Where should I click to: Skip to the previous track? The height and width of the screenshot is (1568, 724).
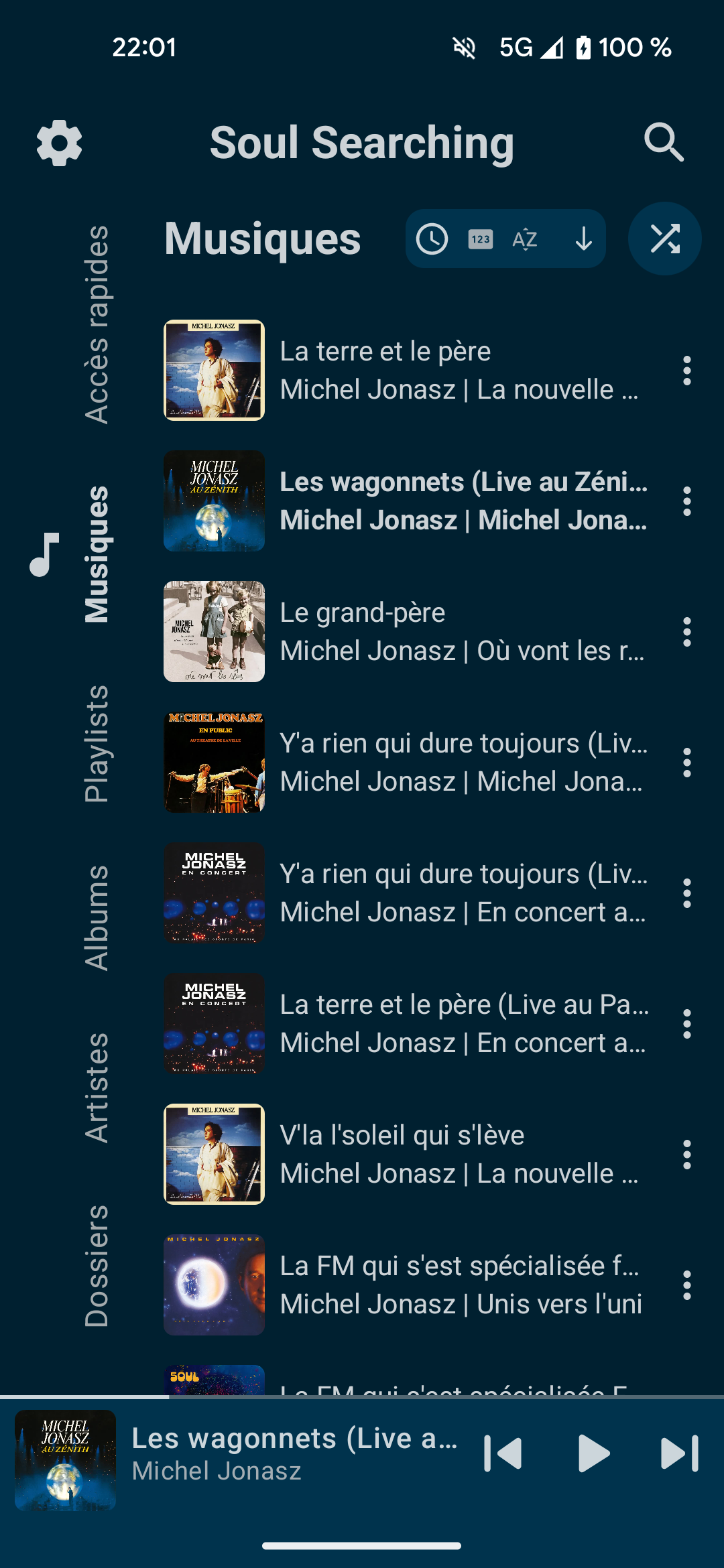pos(503,1454)
